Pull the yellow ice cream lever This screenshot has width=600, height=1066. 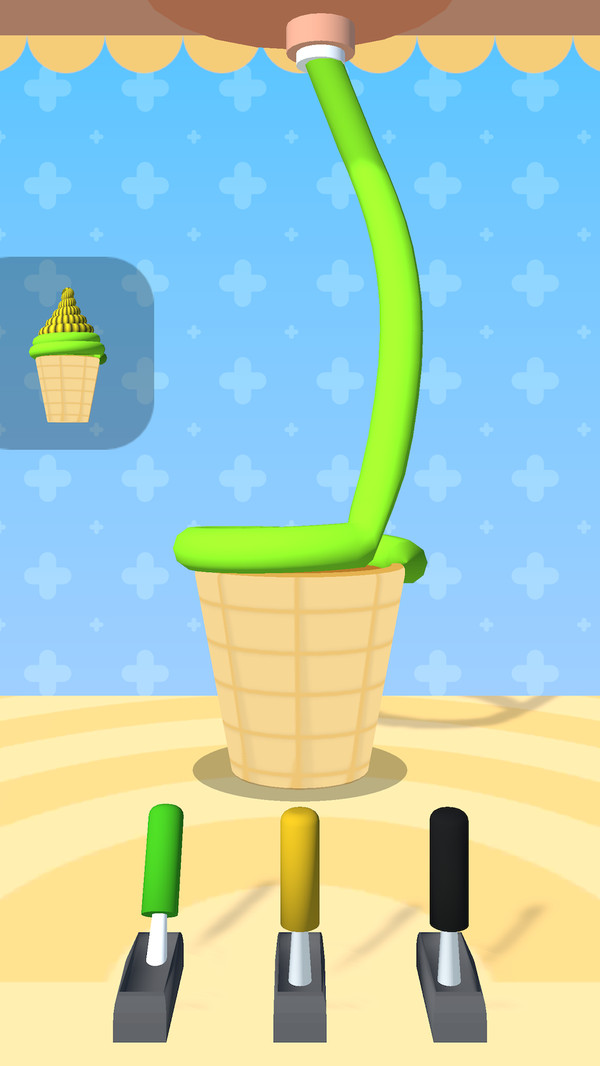coord(299,868)
